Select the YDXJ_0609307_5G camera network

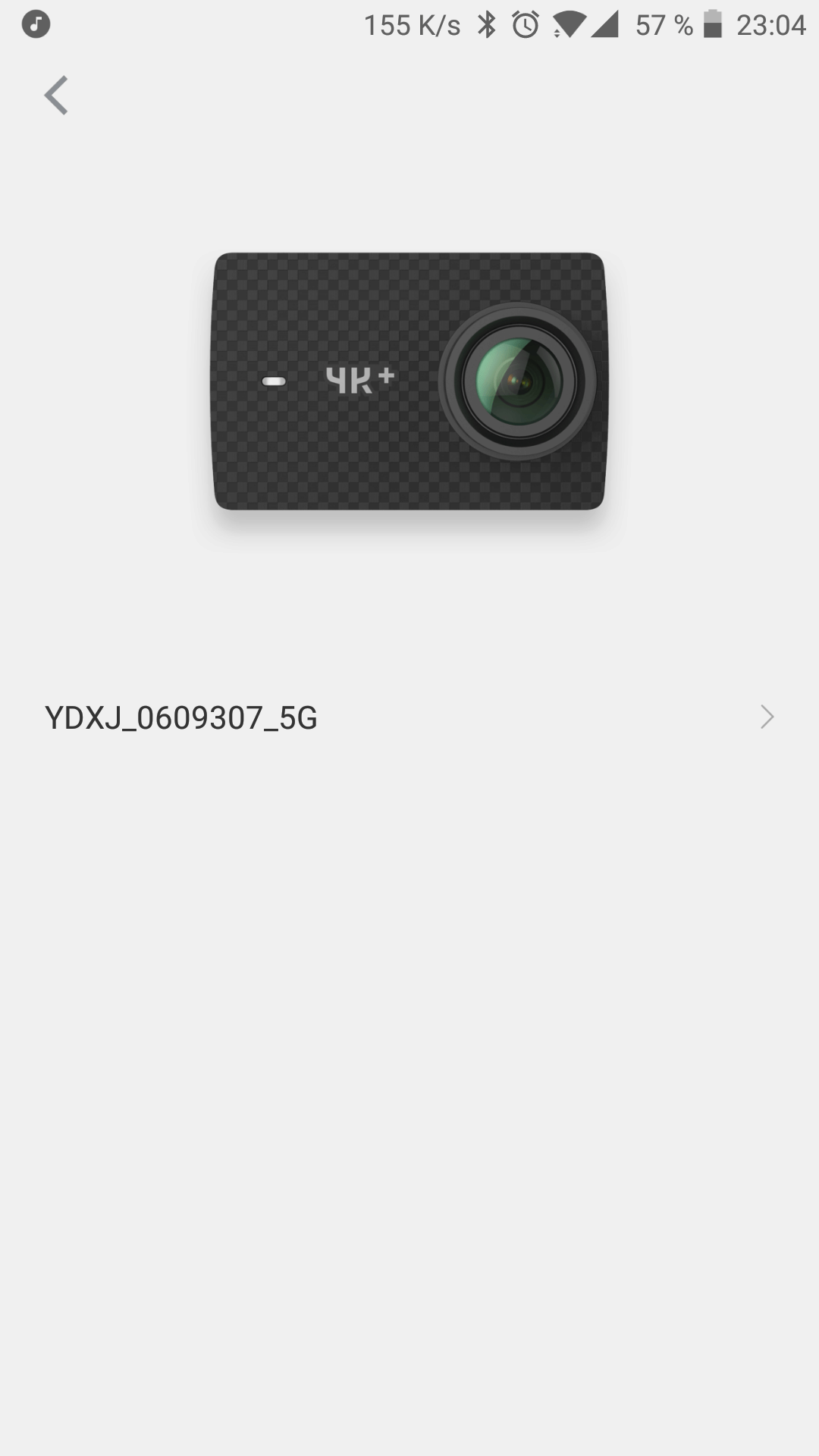tap(409, 717)
